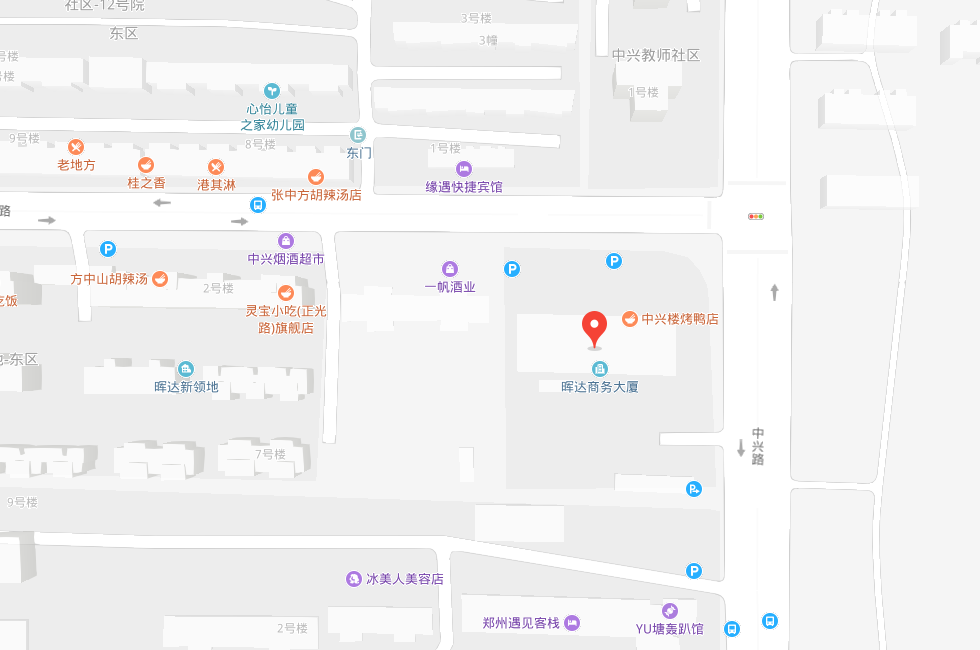Open 冰美人美容店 beauty shop marker
Viewport: 980px width, 650px height.
click(x=353, y=578)
